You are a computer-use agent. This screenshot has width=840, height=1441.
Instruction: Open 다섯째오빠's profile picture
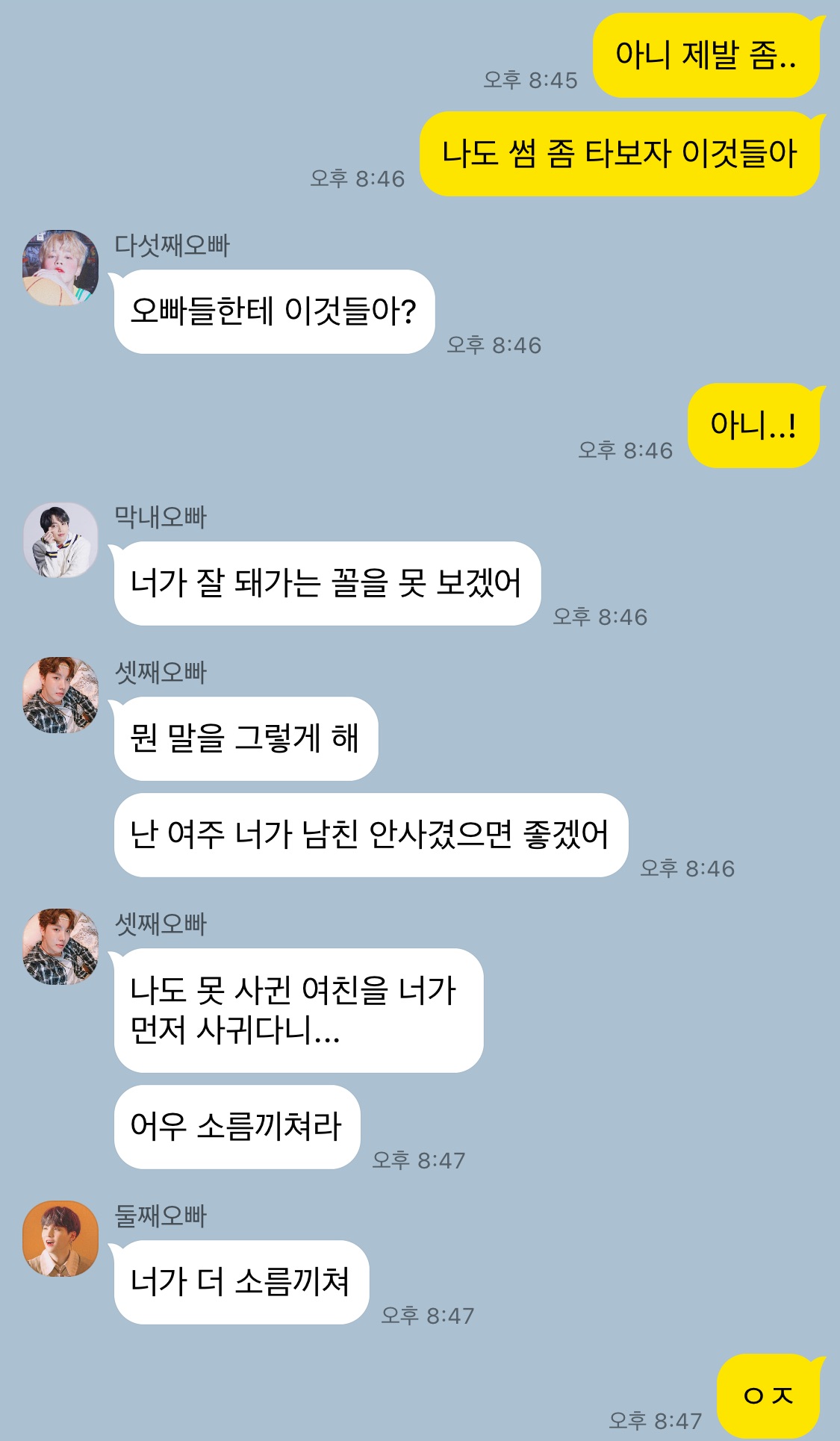pyautogui.click(x=60, y=268)
